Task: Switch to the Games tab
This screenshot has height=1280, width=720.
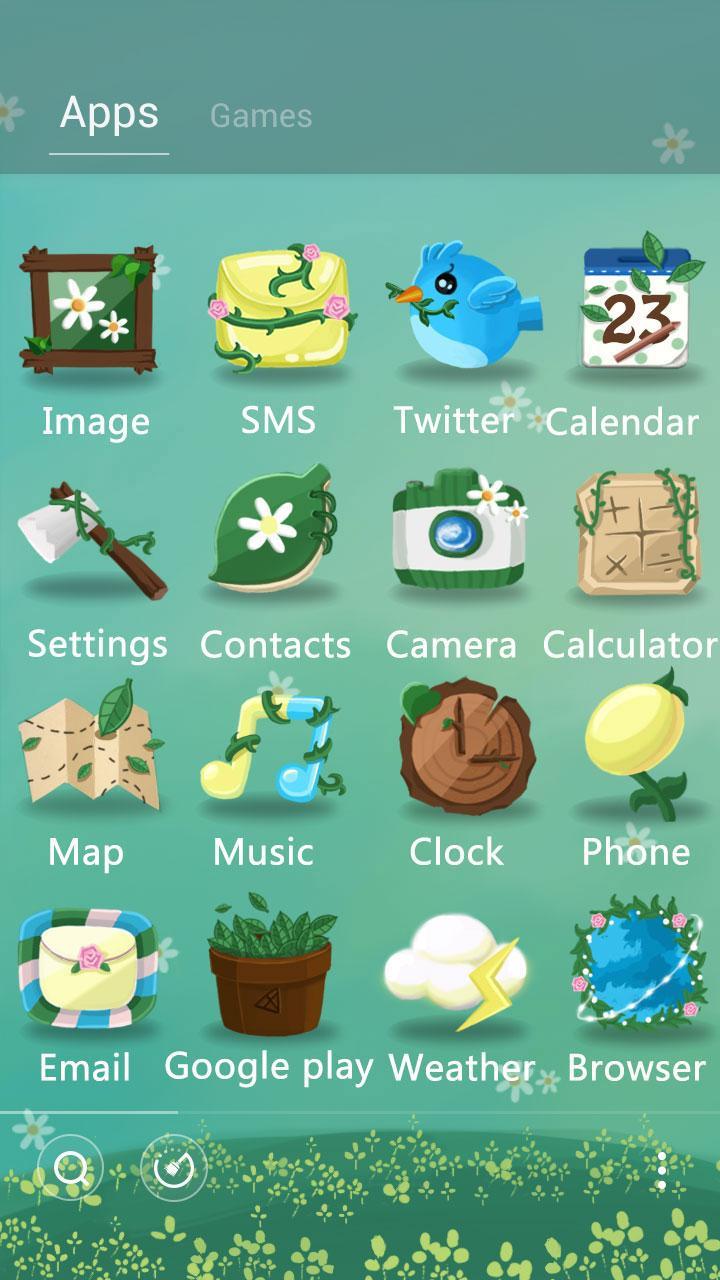Action: tap(261, 116)
